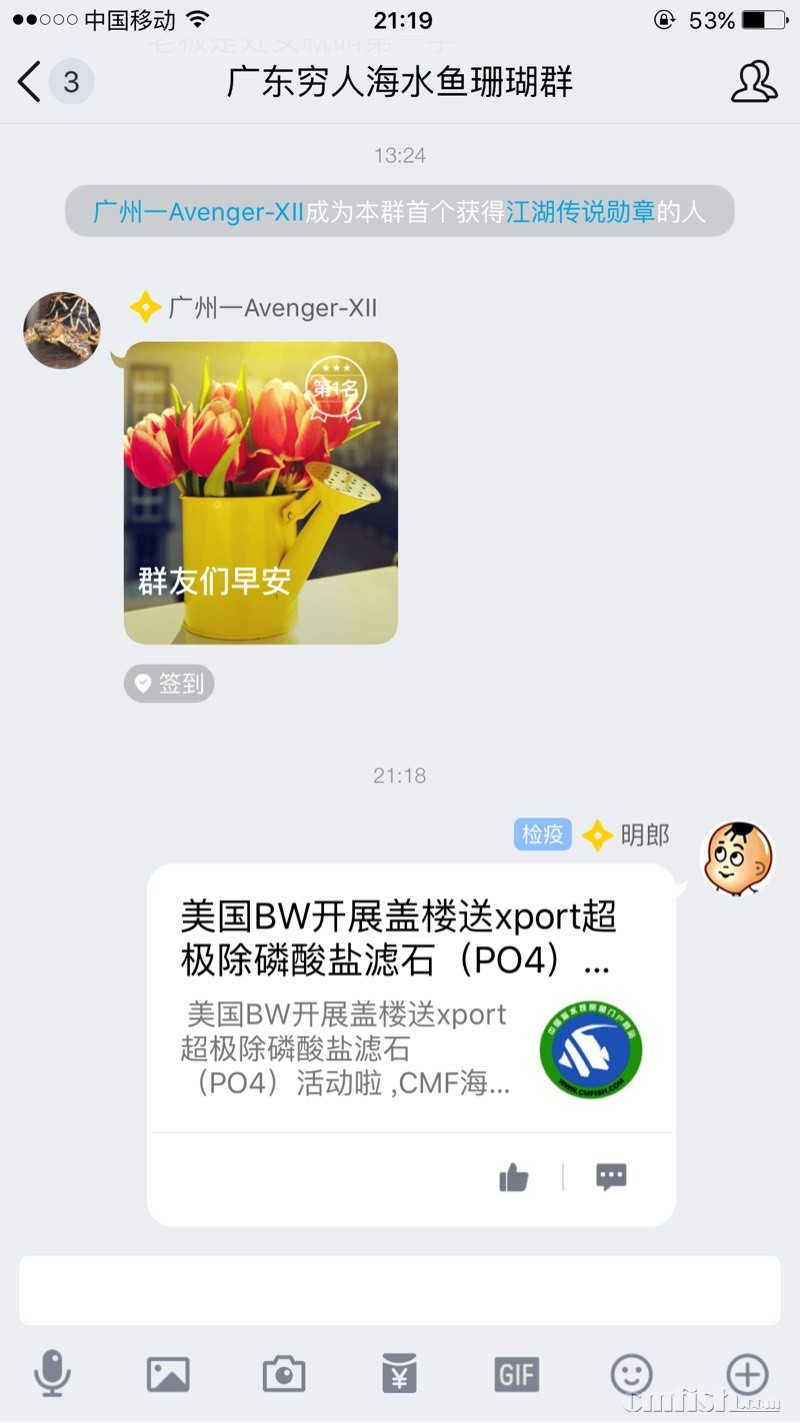Open the 广州一Avenger-XII link in the system notice

[x=198, y=212]
